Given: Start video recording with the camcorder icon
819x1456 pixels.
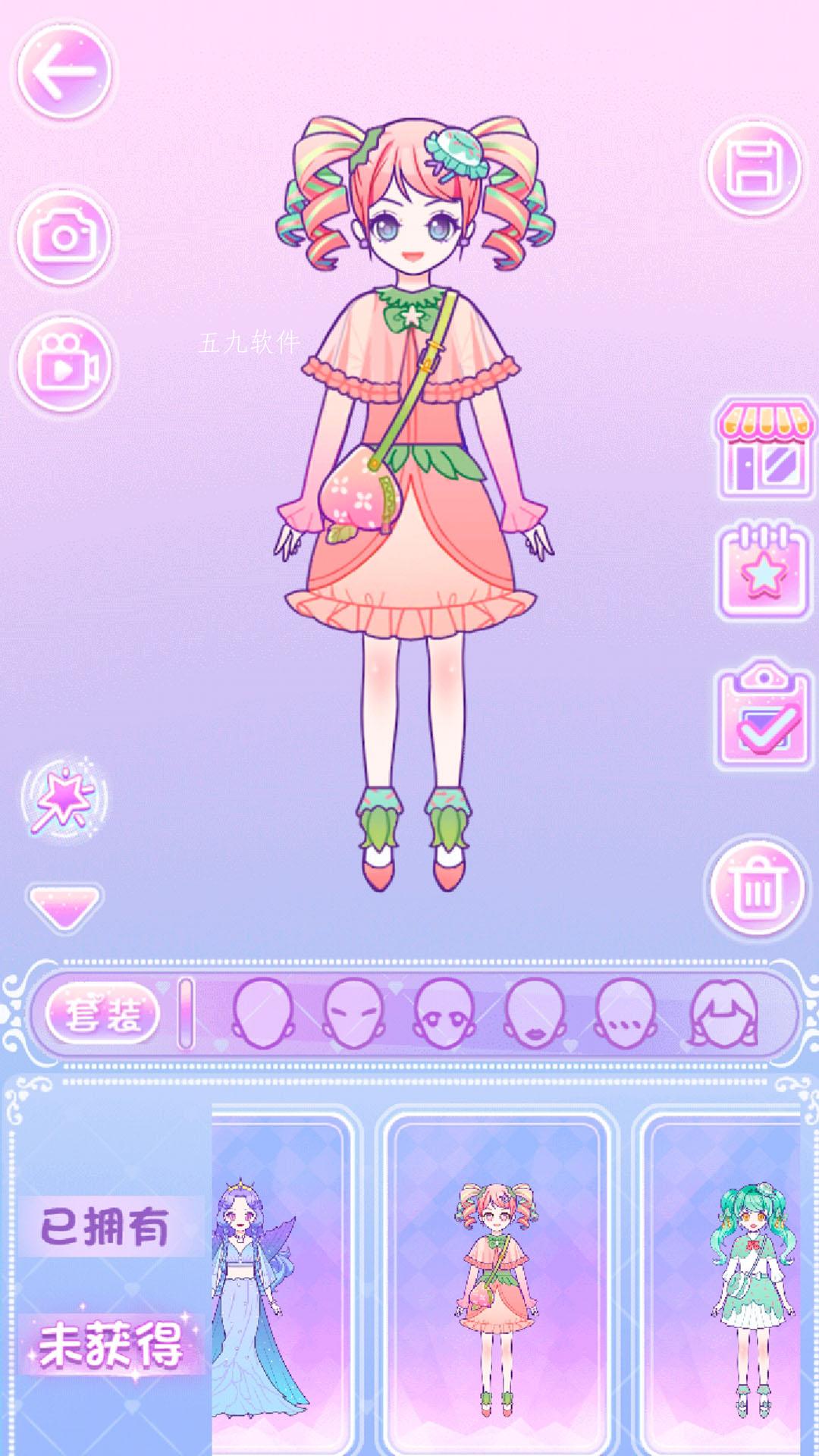Looking at the screenshot, I should click(x=64, y=366).
